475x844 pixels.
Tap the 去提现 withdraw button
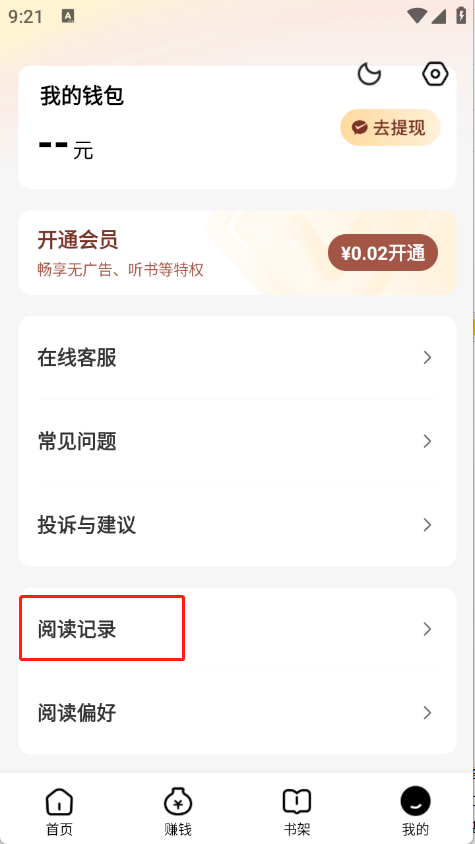pos(390,128)
